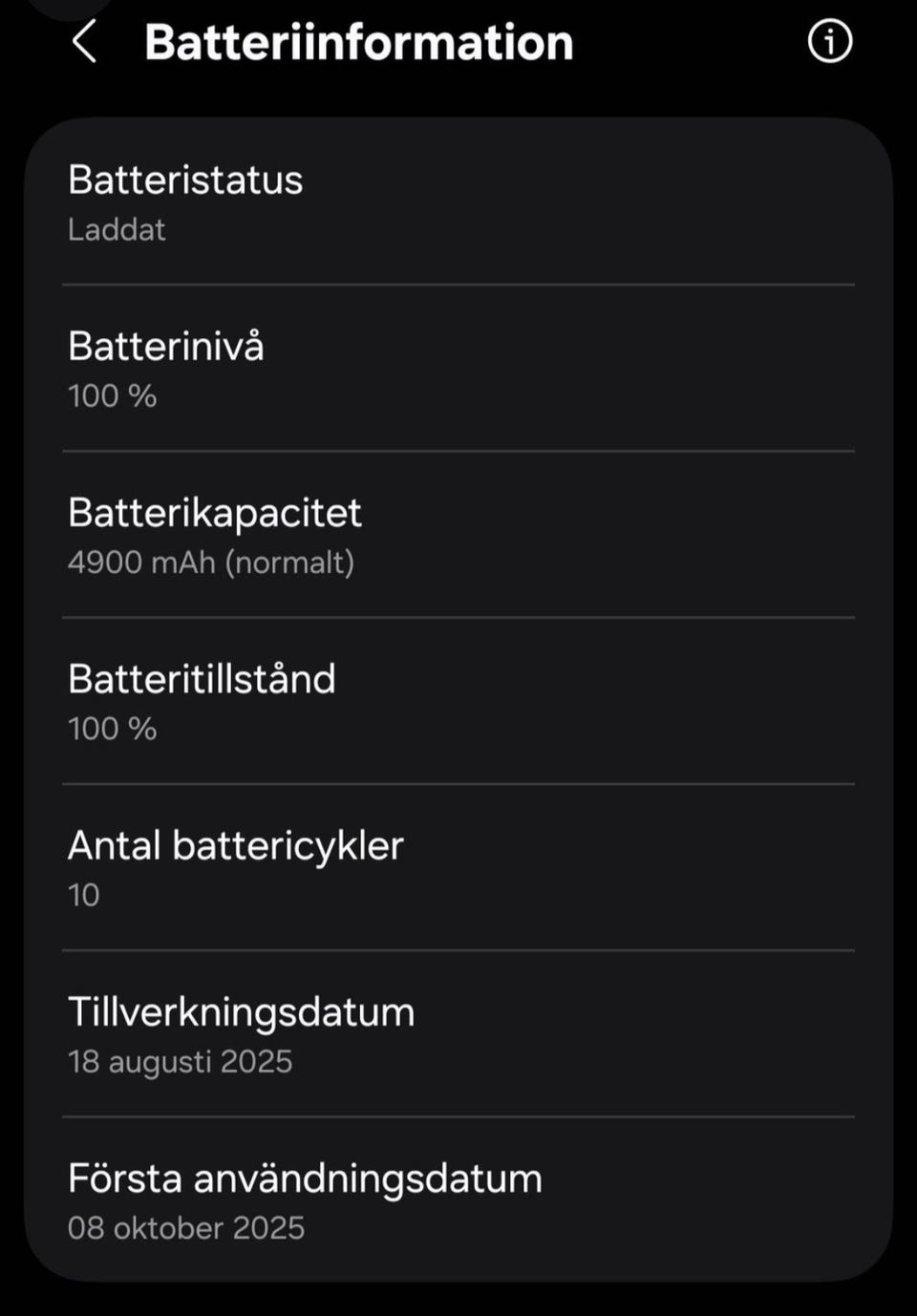
Task: Open the battery info icon
Action: 829,42
